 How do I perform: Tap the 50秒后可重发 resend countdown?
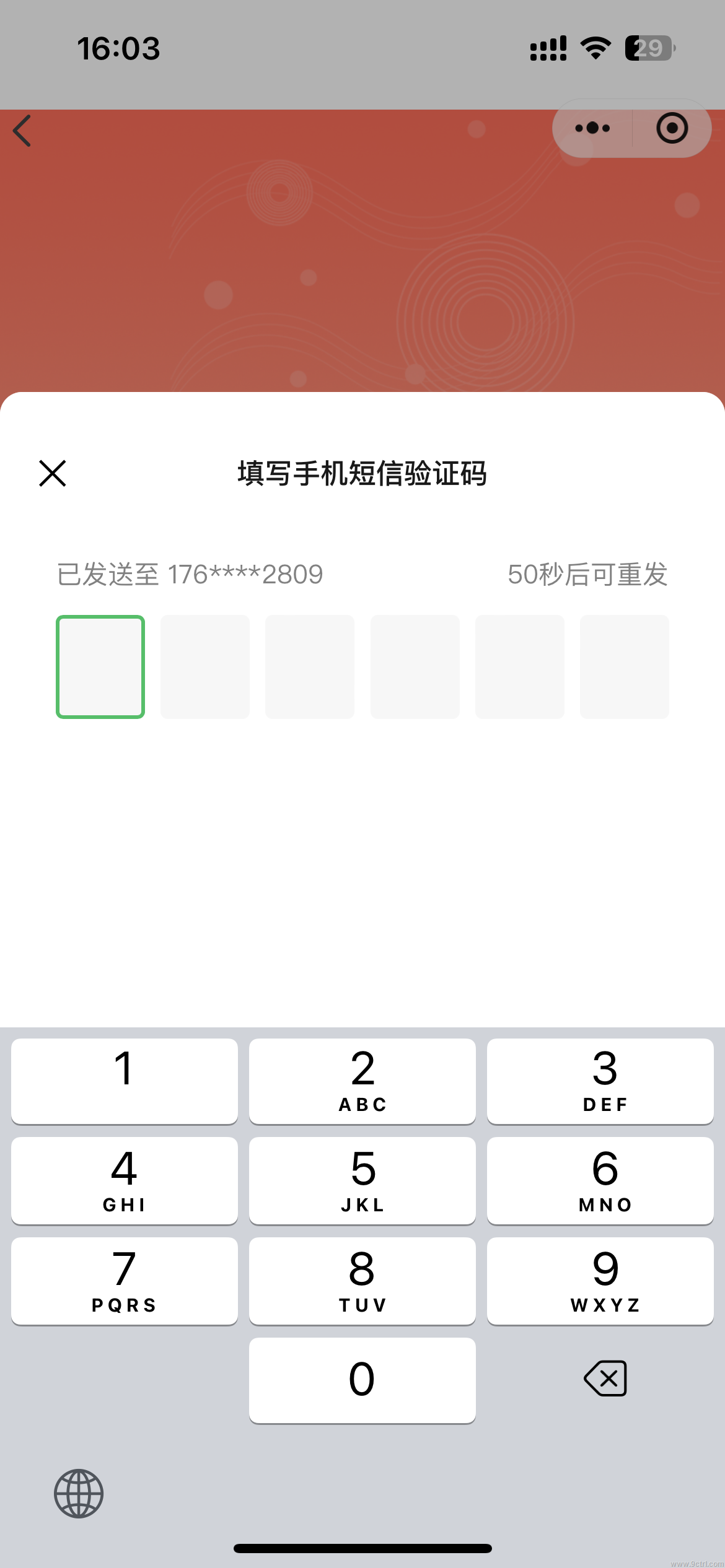click(587, 575)
